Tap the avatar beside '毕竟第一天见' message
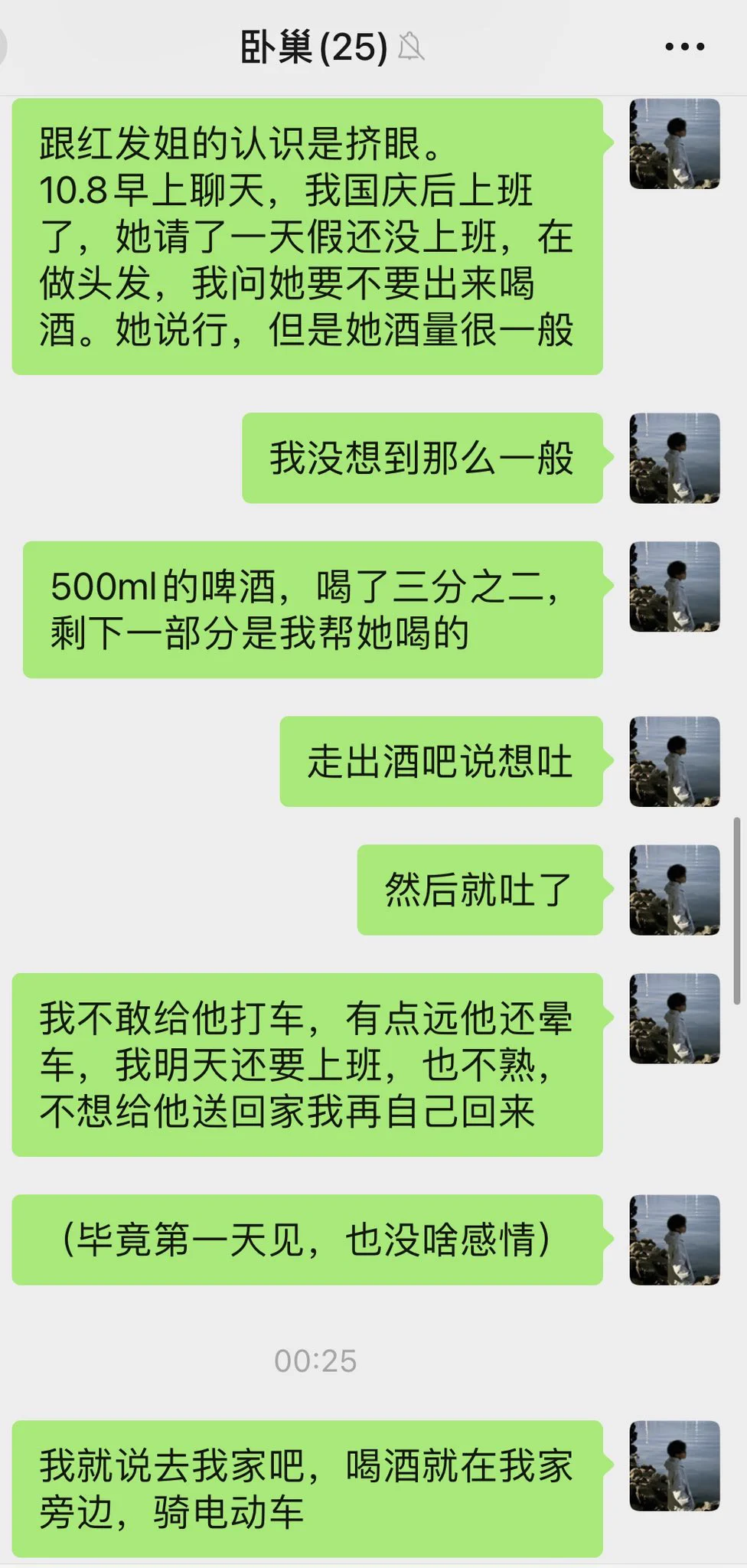This screenshot has height=1568, width=747. click(674, 1240)
